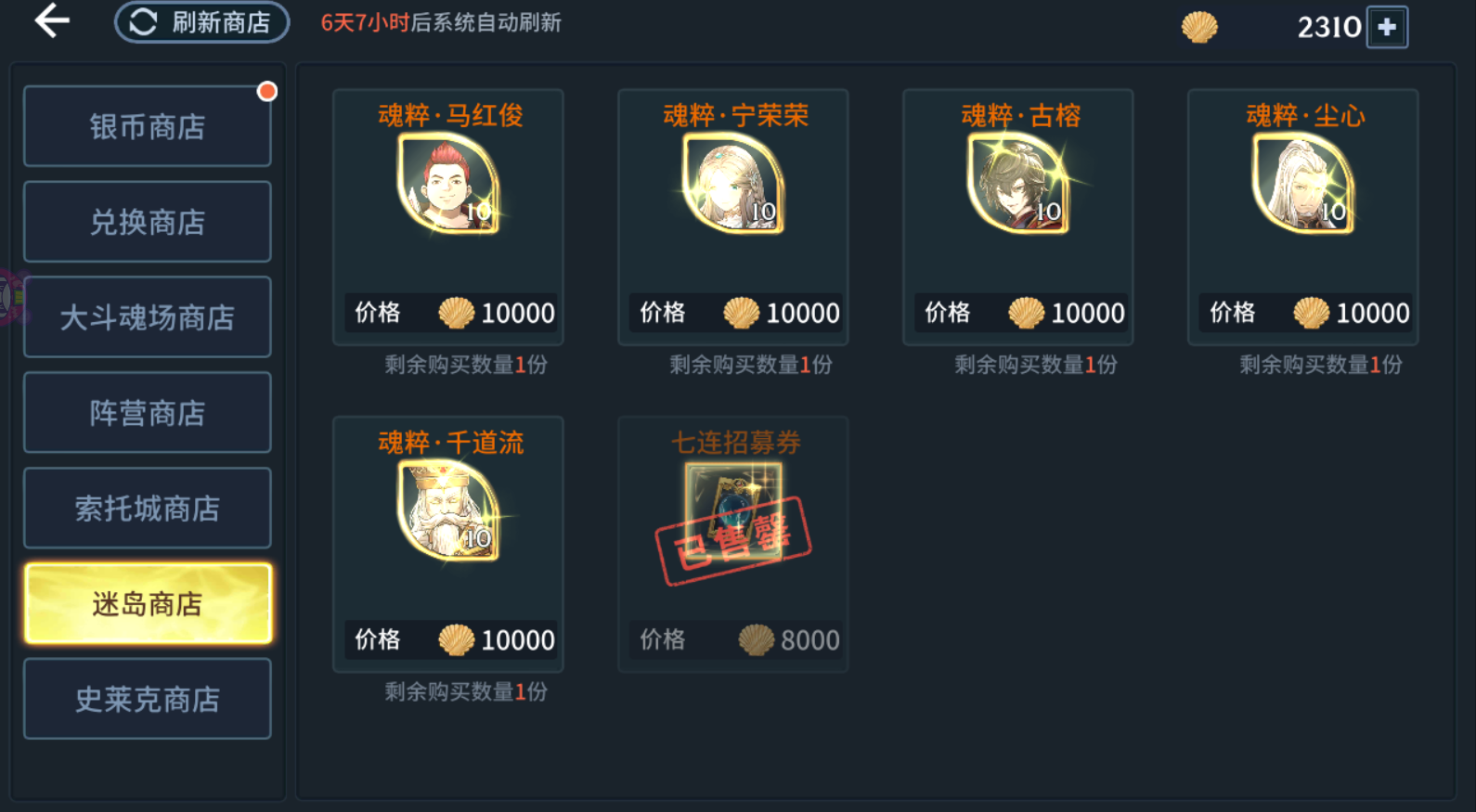Buy the 魂粹·马红俊 item
Screen dimensions: 1476x812
(448, 217)
